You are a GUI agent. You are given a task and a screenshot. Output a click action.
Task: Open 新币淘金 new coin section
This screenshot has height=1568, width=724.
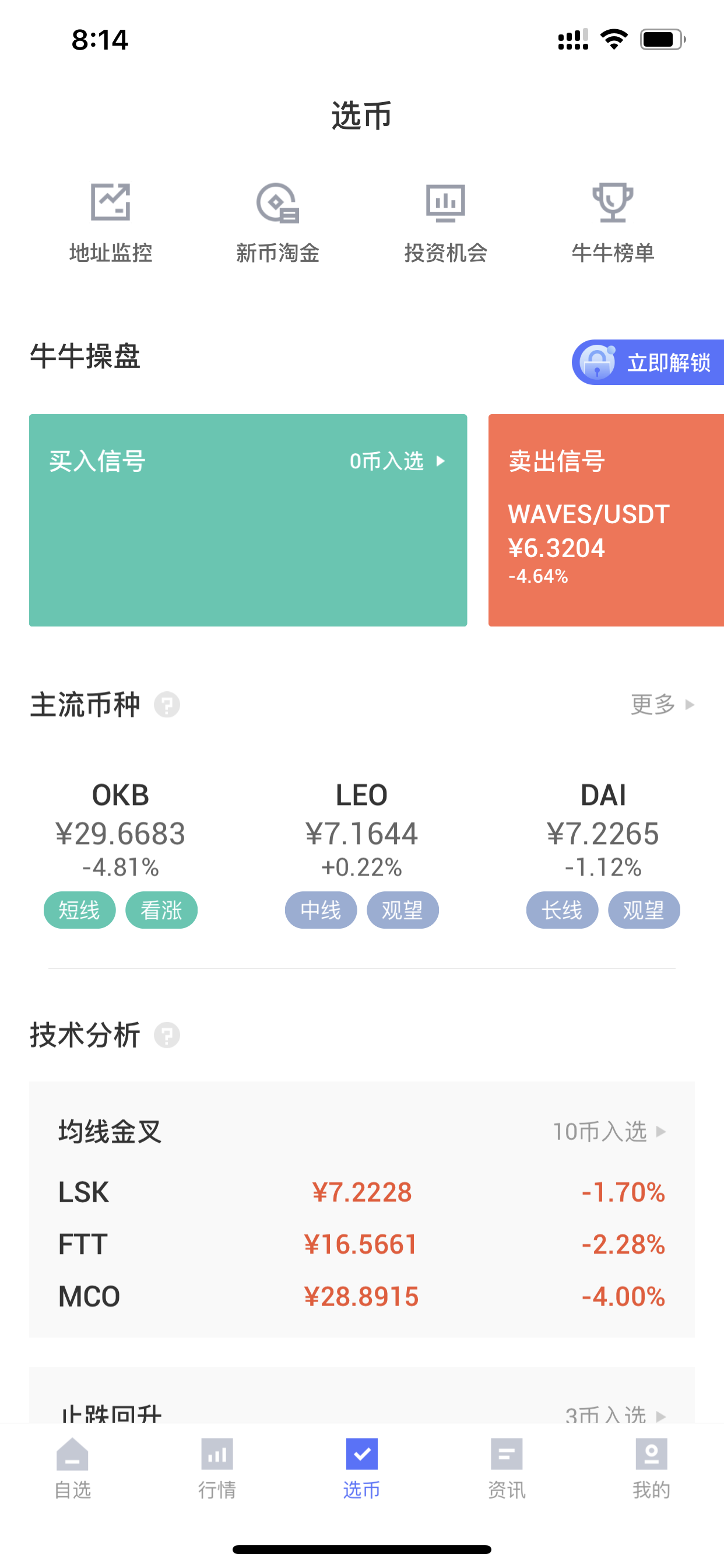coord(277,222)
